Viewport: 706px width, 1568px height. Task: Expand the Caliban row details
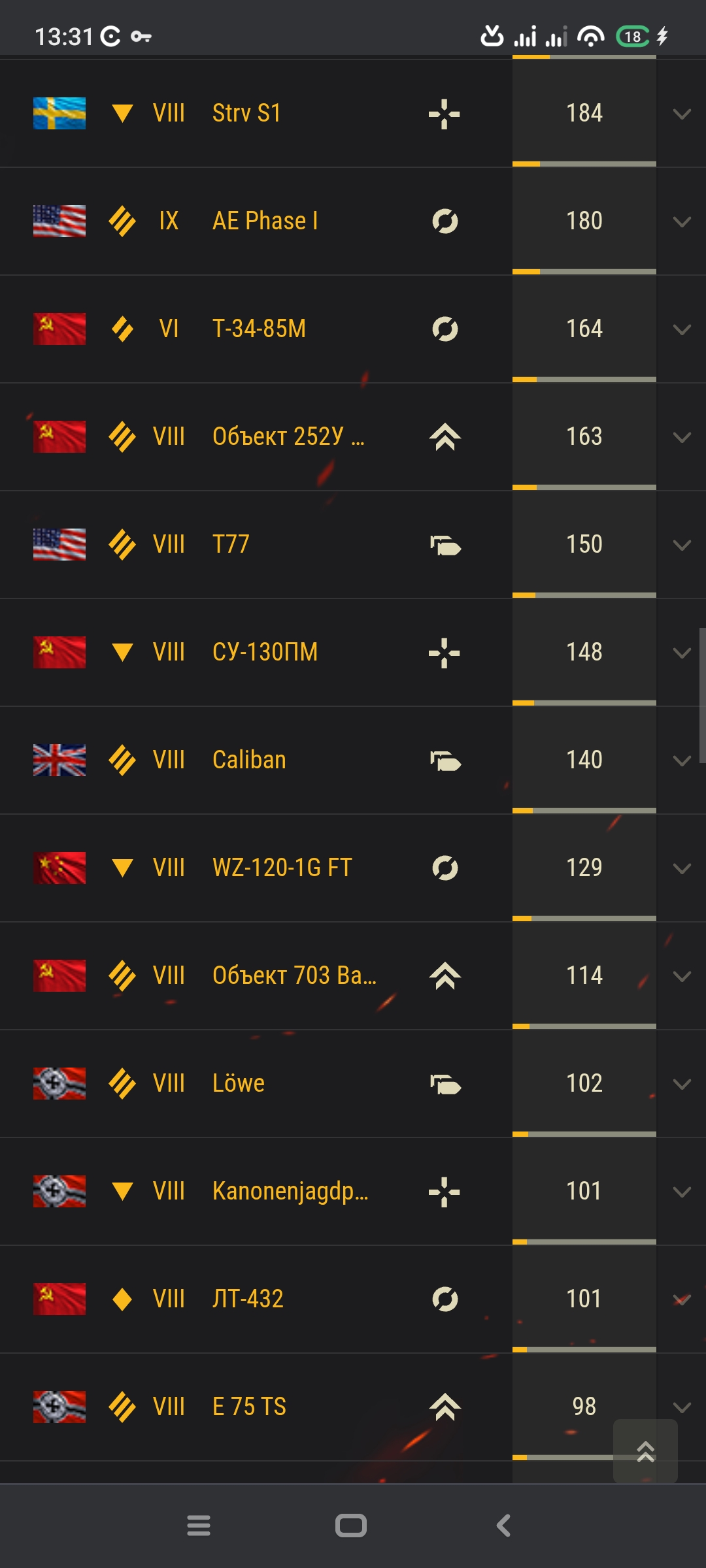point(682,761)
